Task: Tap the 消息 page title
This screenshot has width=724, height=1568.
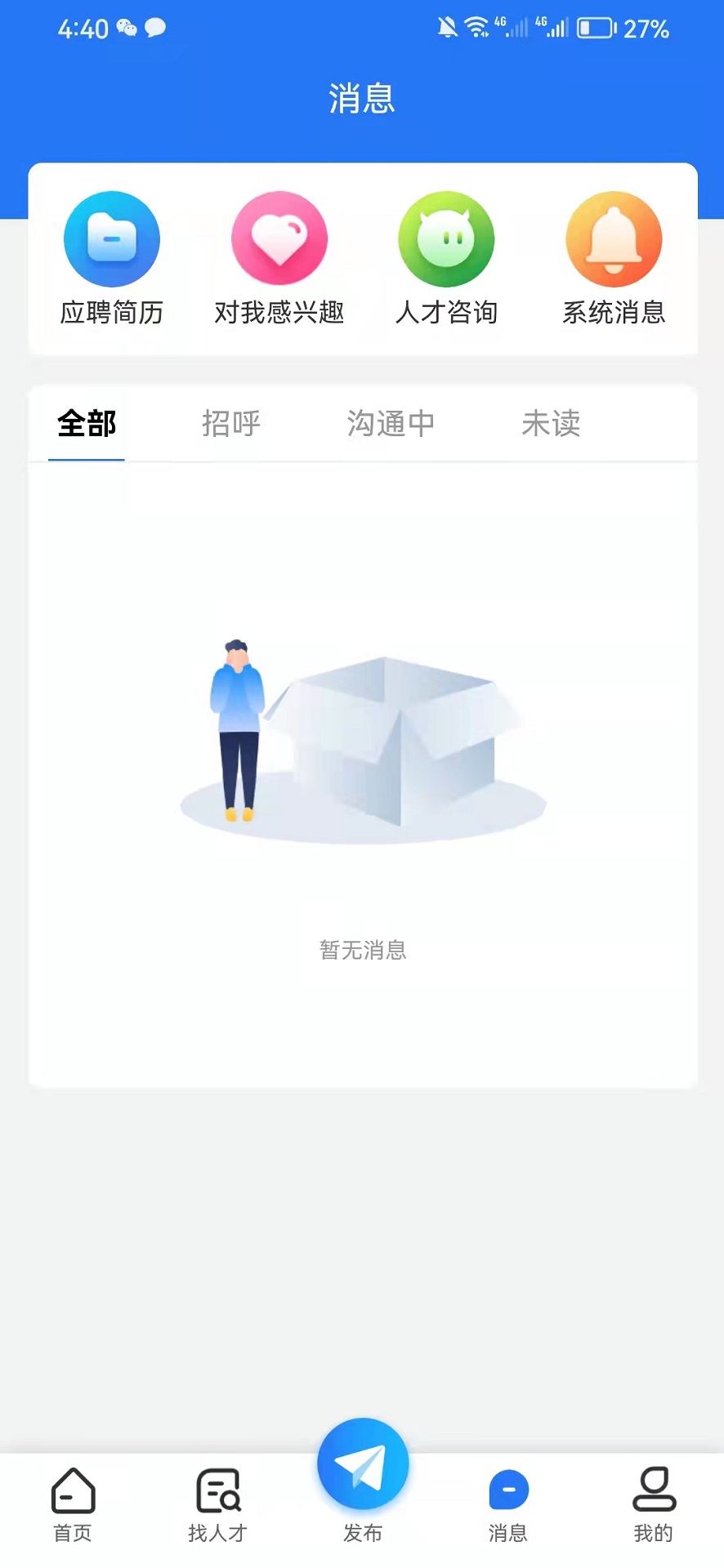Action: (362, 96)
